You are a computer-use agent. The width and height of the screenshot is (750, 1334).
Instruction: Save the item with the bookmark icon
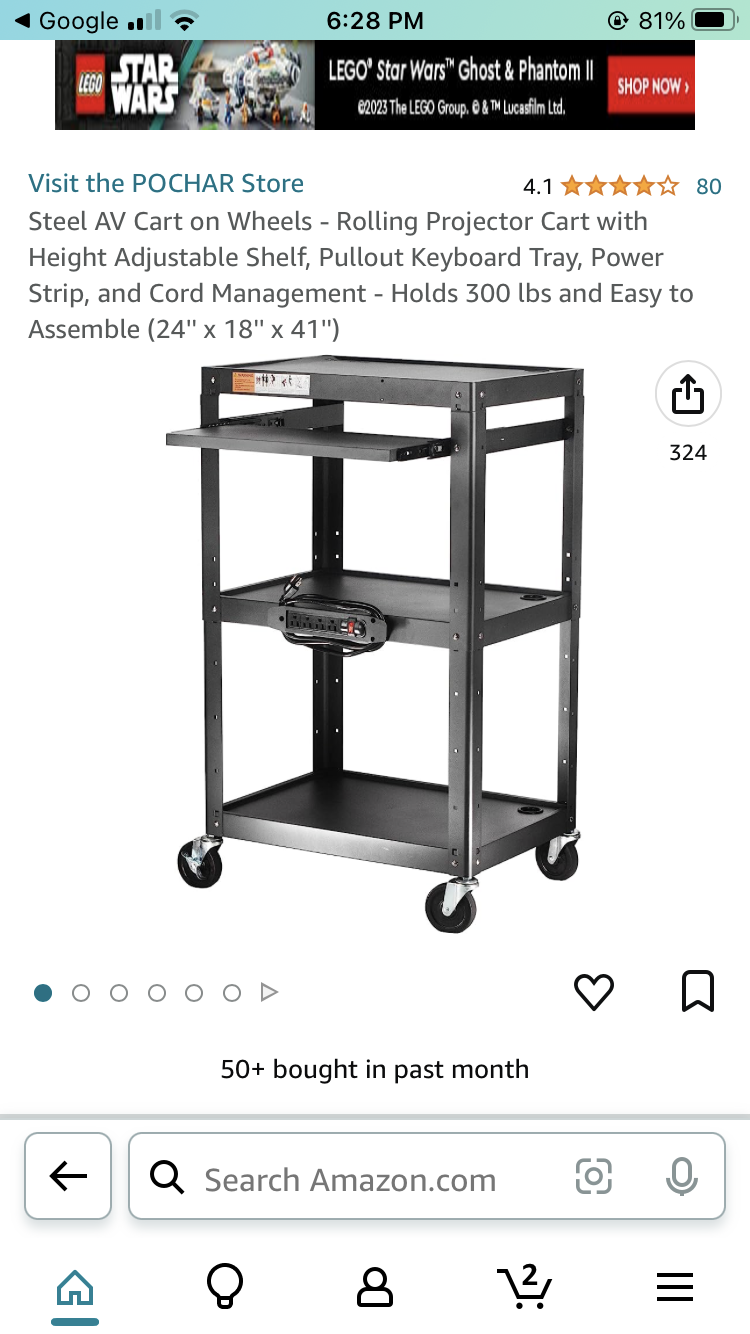[x=697, y=992]
